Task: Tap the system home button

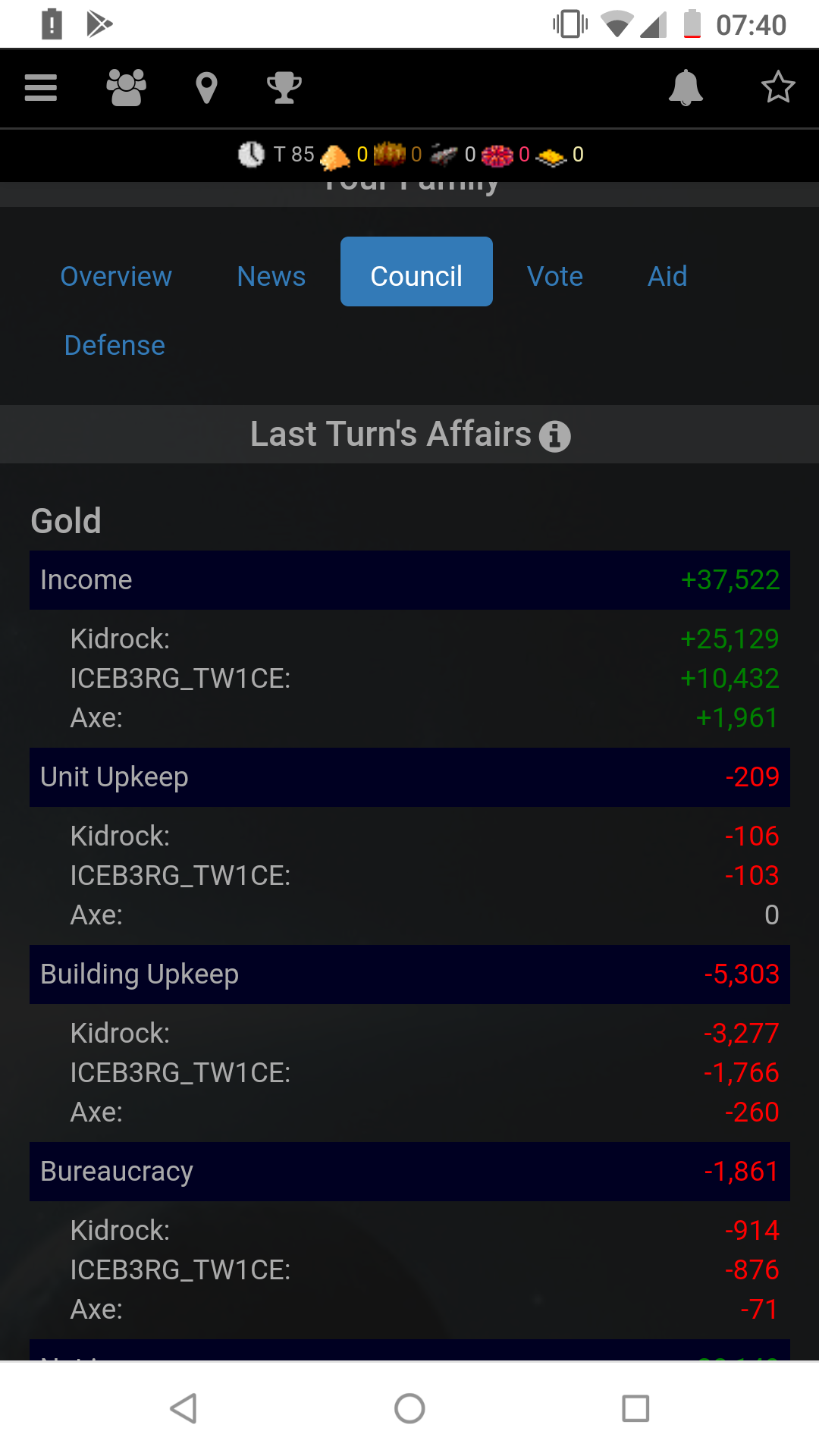Action: [x=409, y=1408]
